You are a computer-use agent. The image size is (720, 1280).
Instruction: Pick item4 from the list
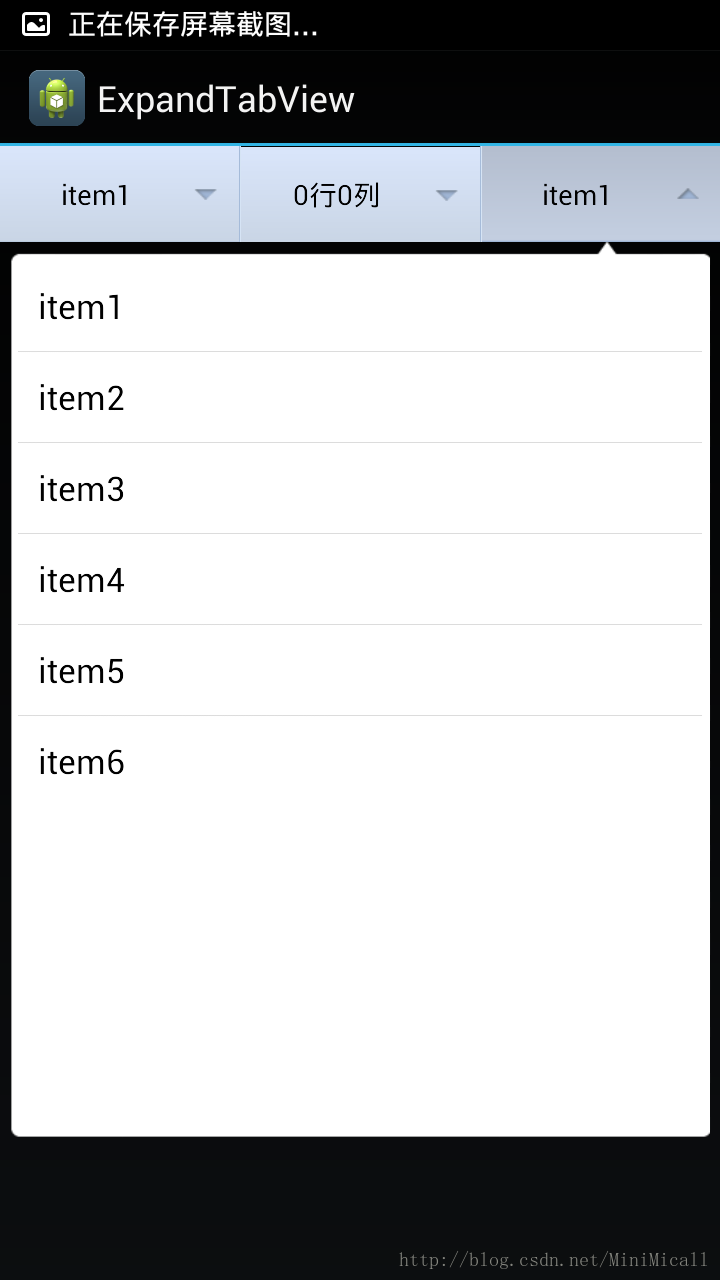360,579
